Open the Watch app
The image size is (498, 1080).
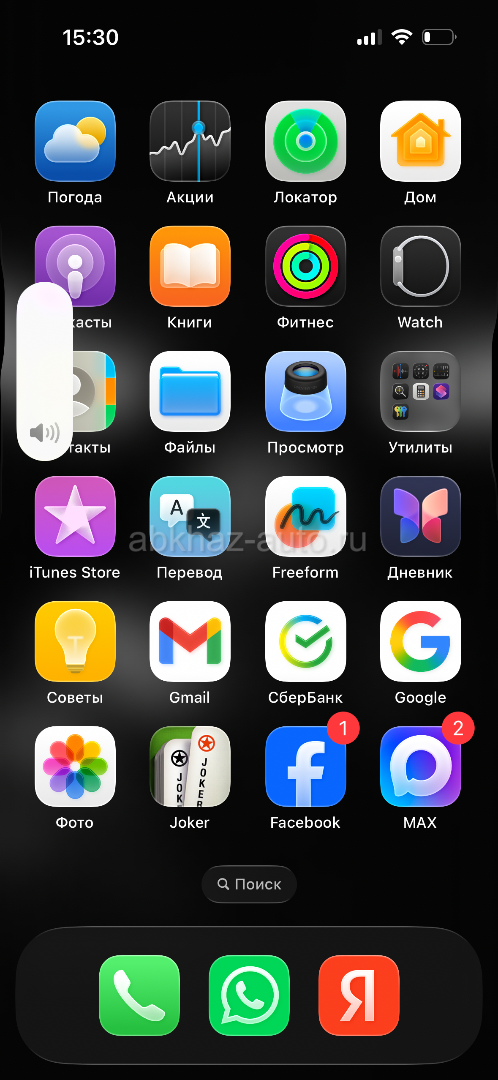tap(420, 266)
